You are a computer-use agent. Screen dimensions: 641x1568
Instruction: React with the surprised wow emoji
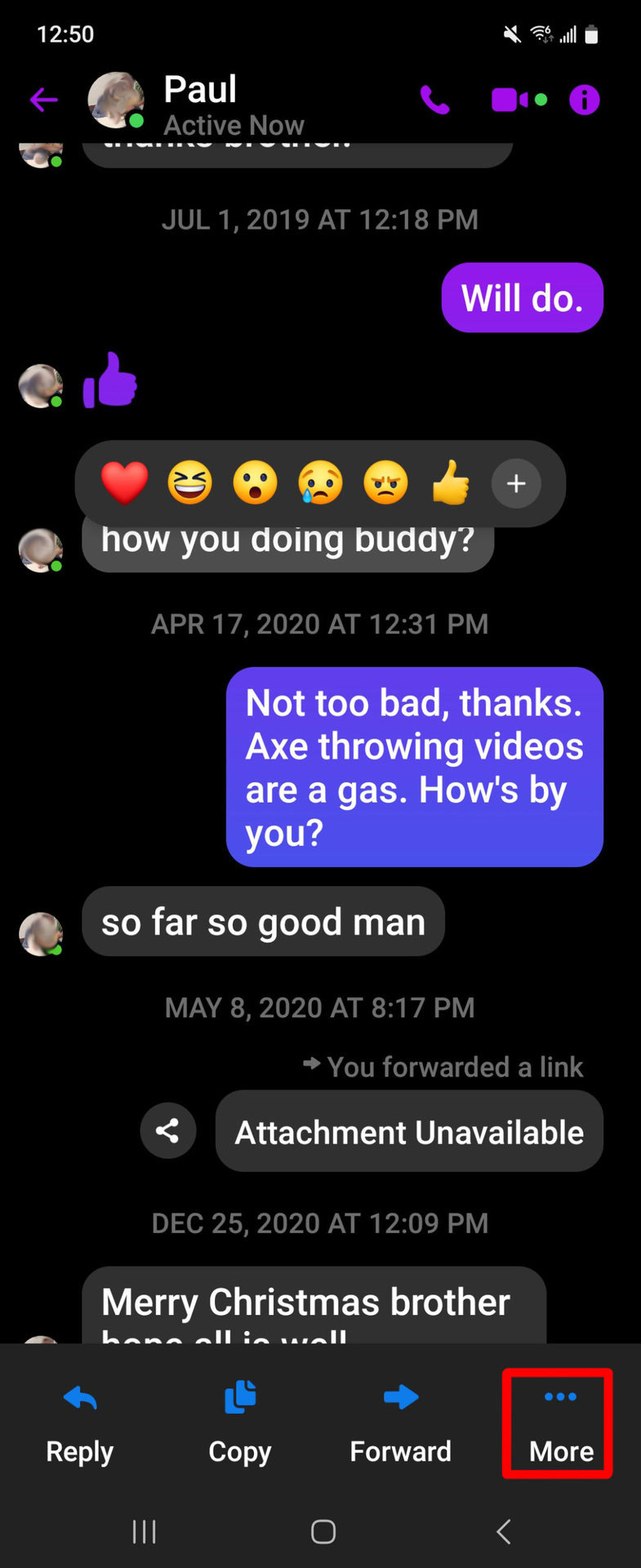pos(255,483)
